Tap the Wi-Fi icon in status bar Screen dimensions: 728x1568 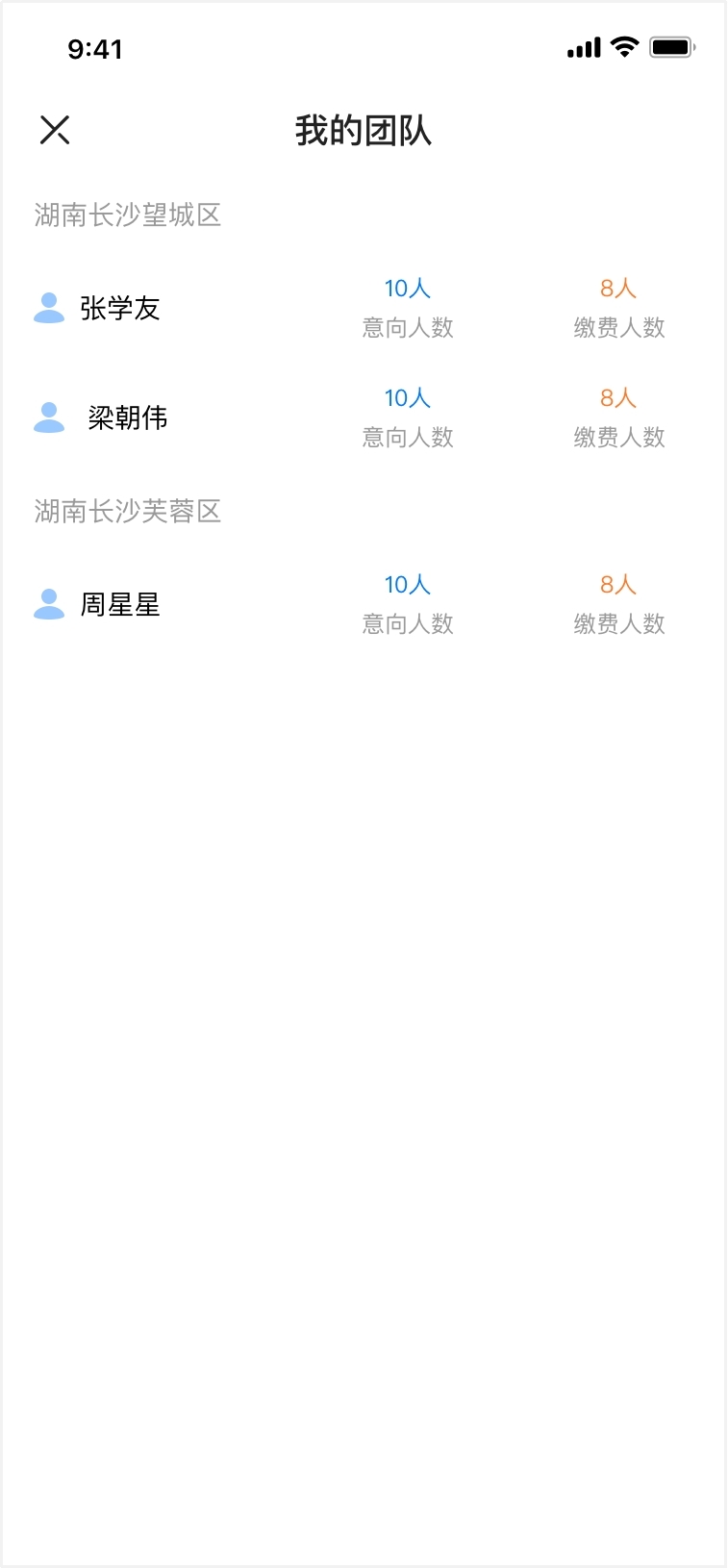point(624,46)
